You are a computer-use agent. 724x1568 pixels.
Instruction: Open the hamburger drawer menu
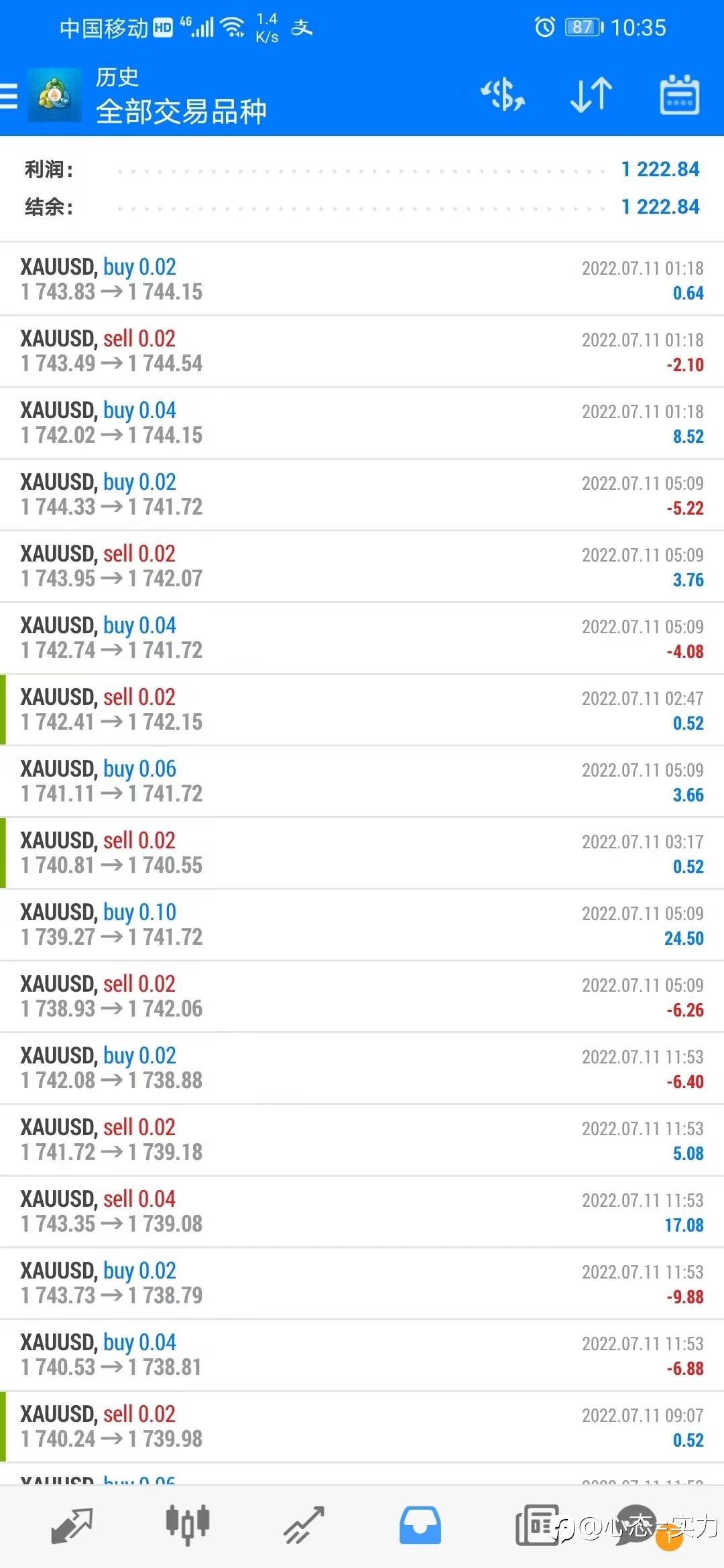(x=8, y=96)
